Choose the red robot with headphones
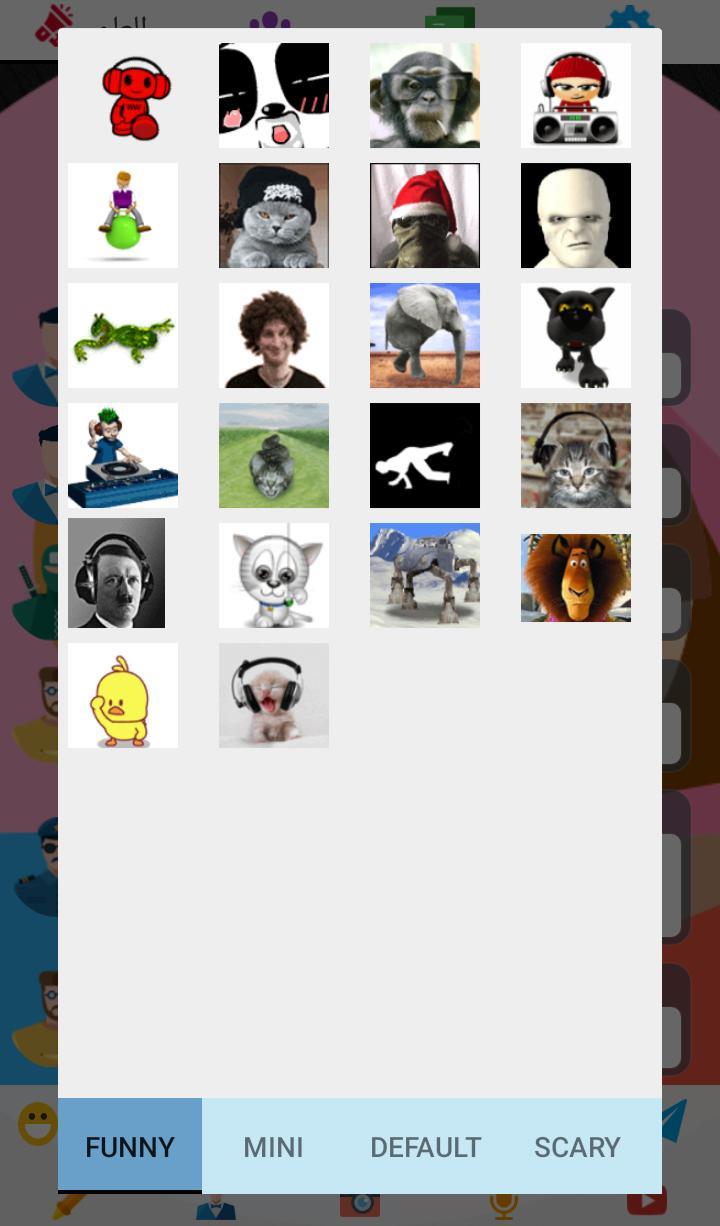This screenshot has width=720, height=1226. tap(135, 95)
